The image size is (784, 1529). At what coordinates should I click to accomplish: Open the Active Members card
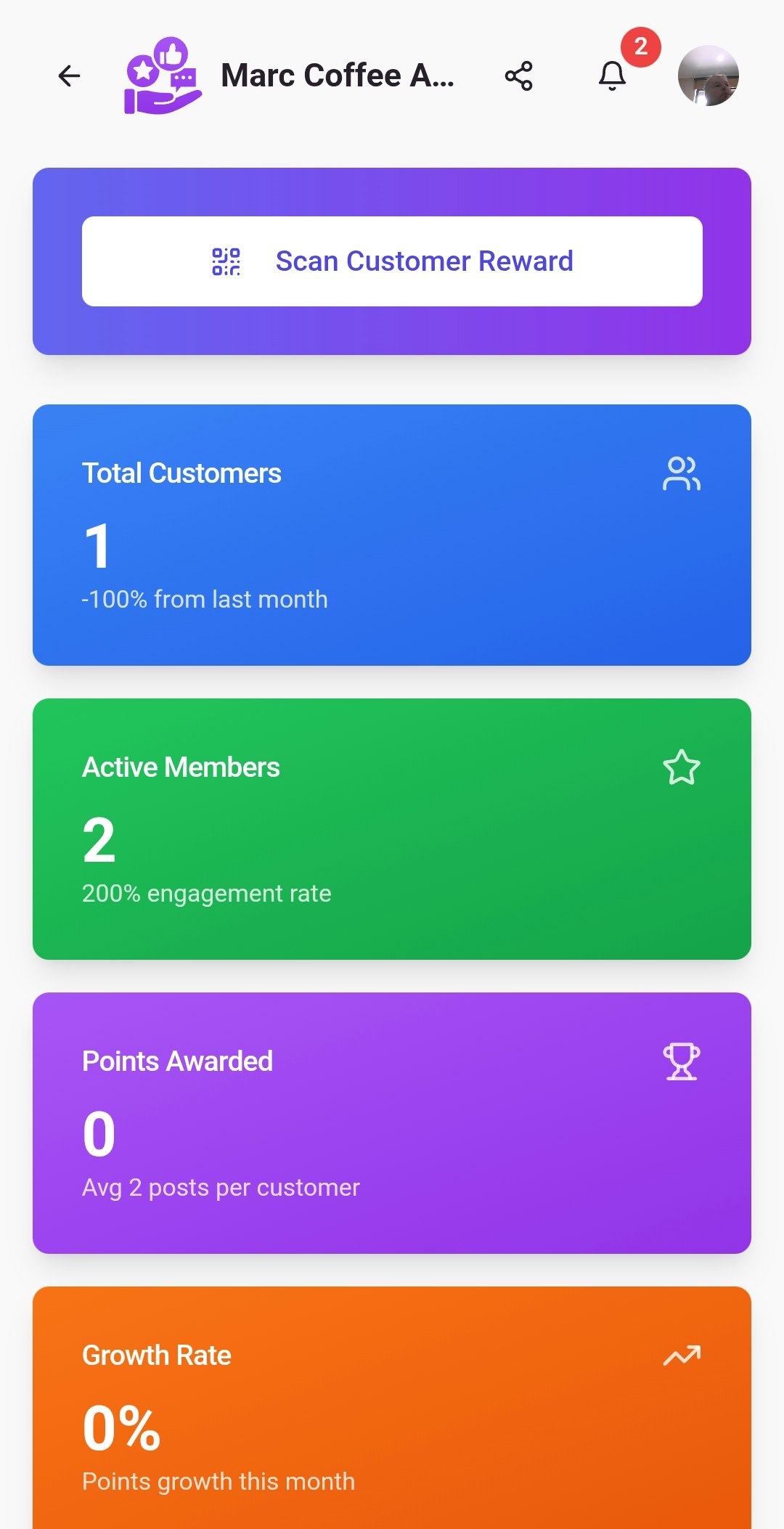(x=392, y=829)
